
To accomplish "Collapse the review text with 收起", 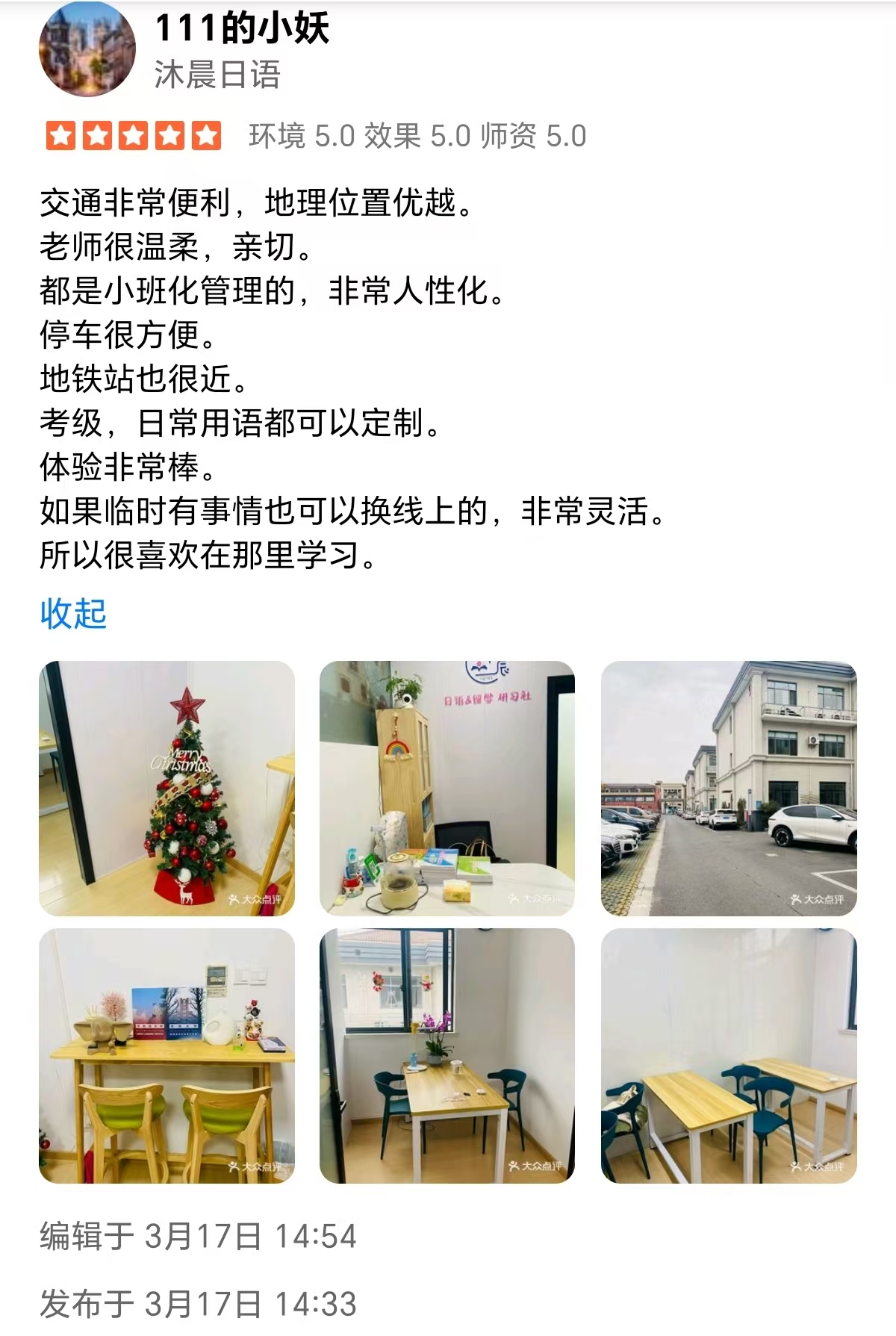I will (x=73, y=614).
